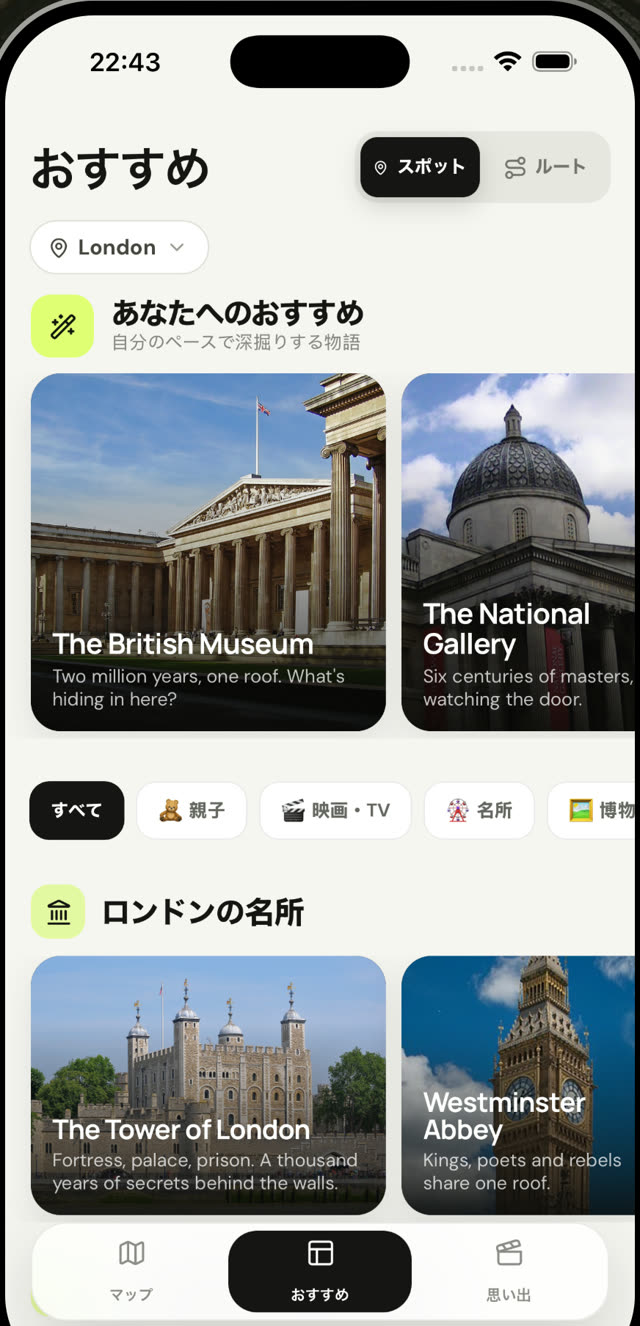Expand the London city dropdown
Viewport: 640px width, 1326px height.
[119, 247]
